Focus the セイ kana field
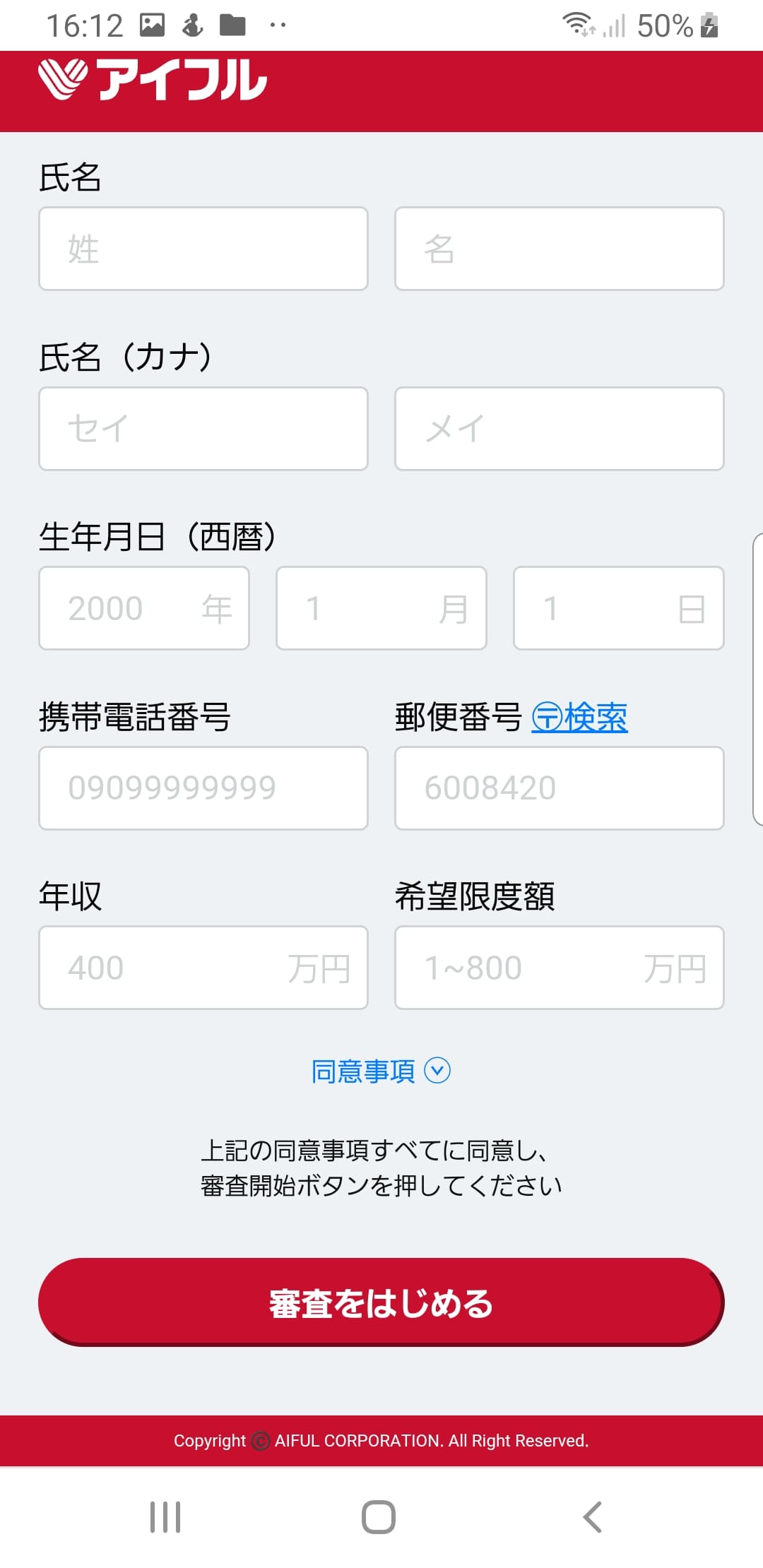The height and width of the screenshot is (1568, 763). (x=203, y=429)
